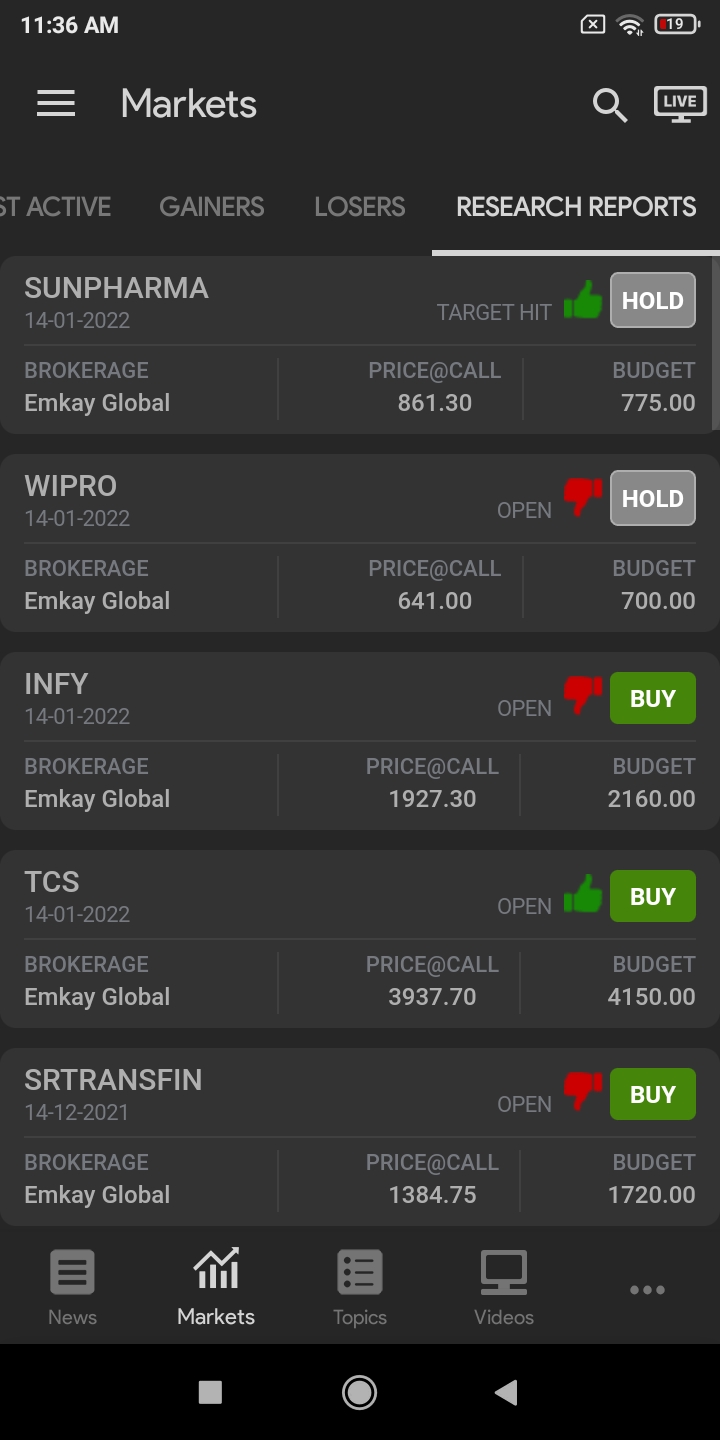Viewport: 720px width, 1440px height.
Task: Select the Research Reports tab
Action: 576,207
